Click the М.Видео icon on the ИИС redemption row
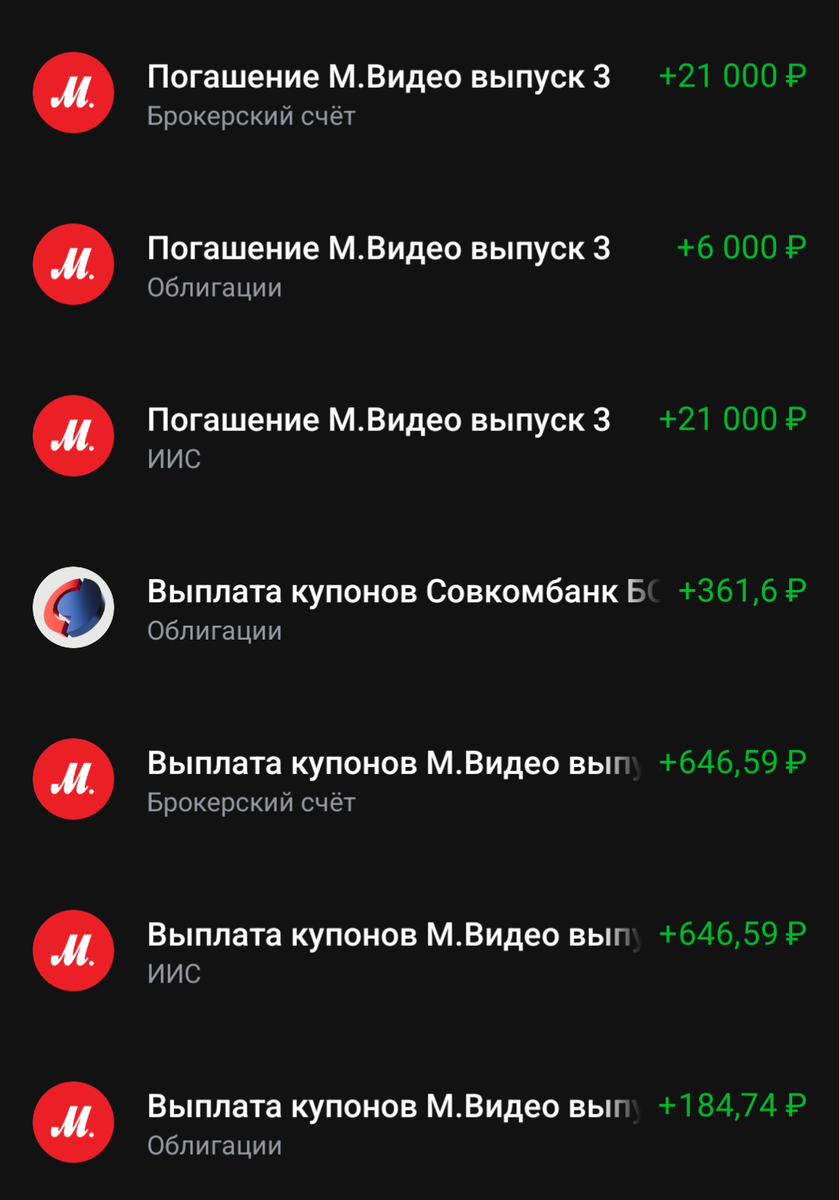This screenshot has height=1200, width=839. tap(73, 435)
